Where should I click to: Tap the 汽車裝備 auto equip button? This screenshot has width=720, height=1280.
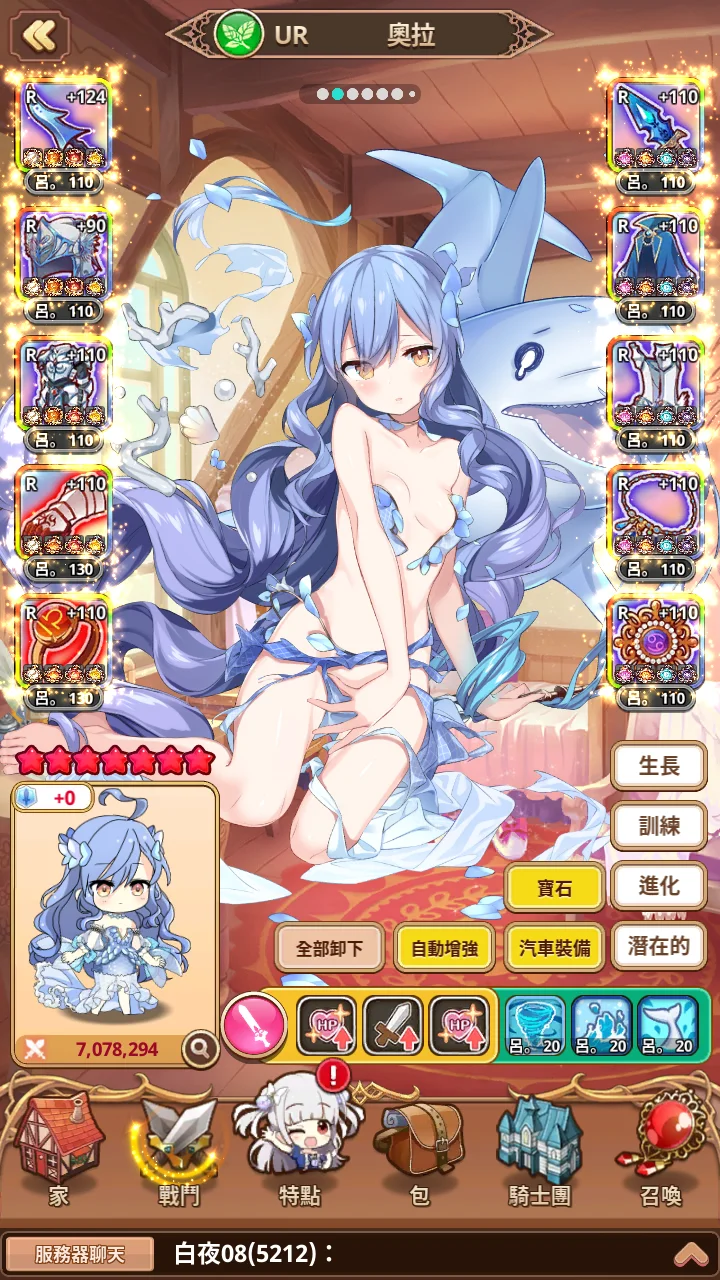tap(554, 948)
